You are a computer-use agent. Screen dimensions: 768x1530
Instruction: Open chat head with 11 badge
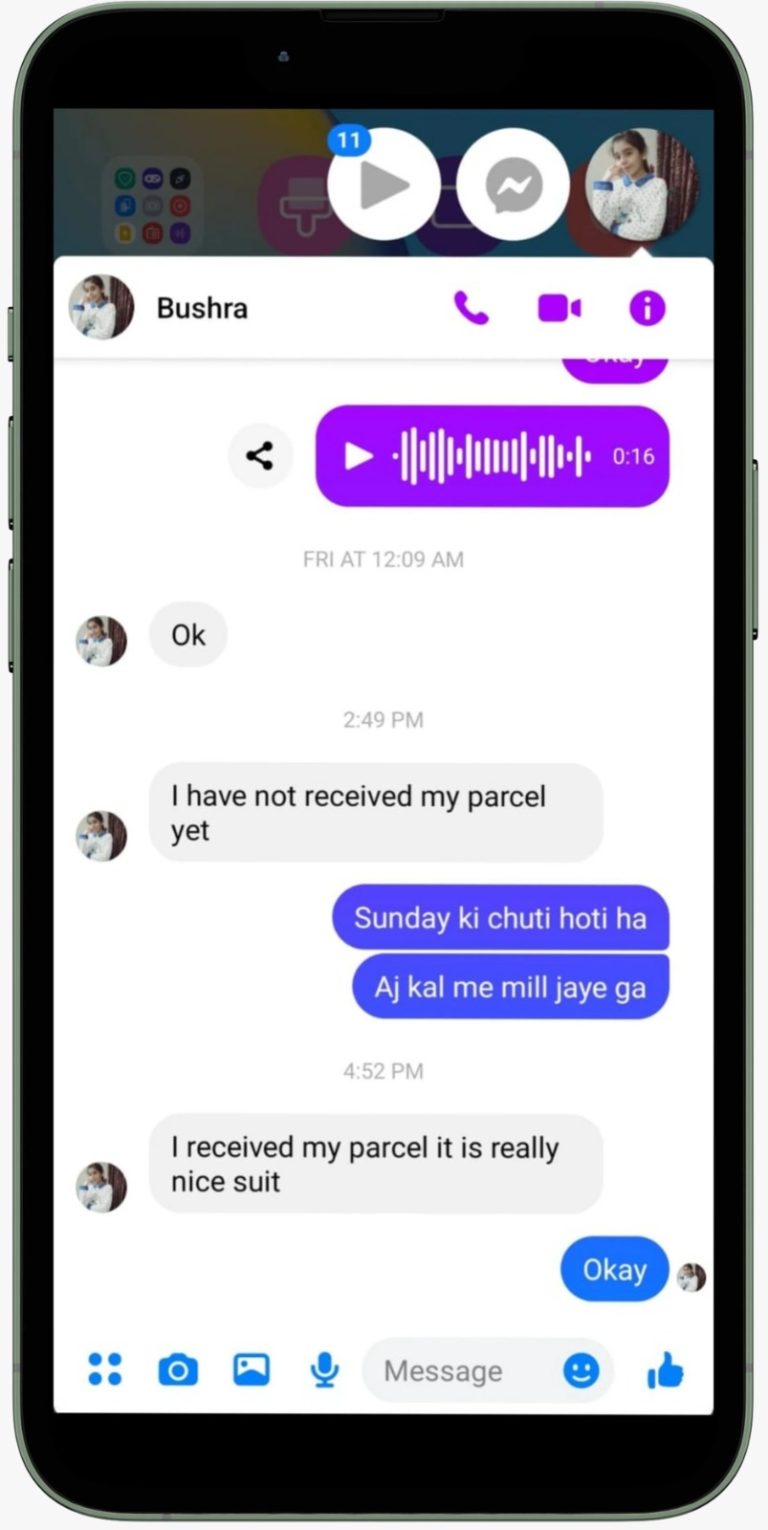coord(384,185)
